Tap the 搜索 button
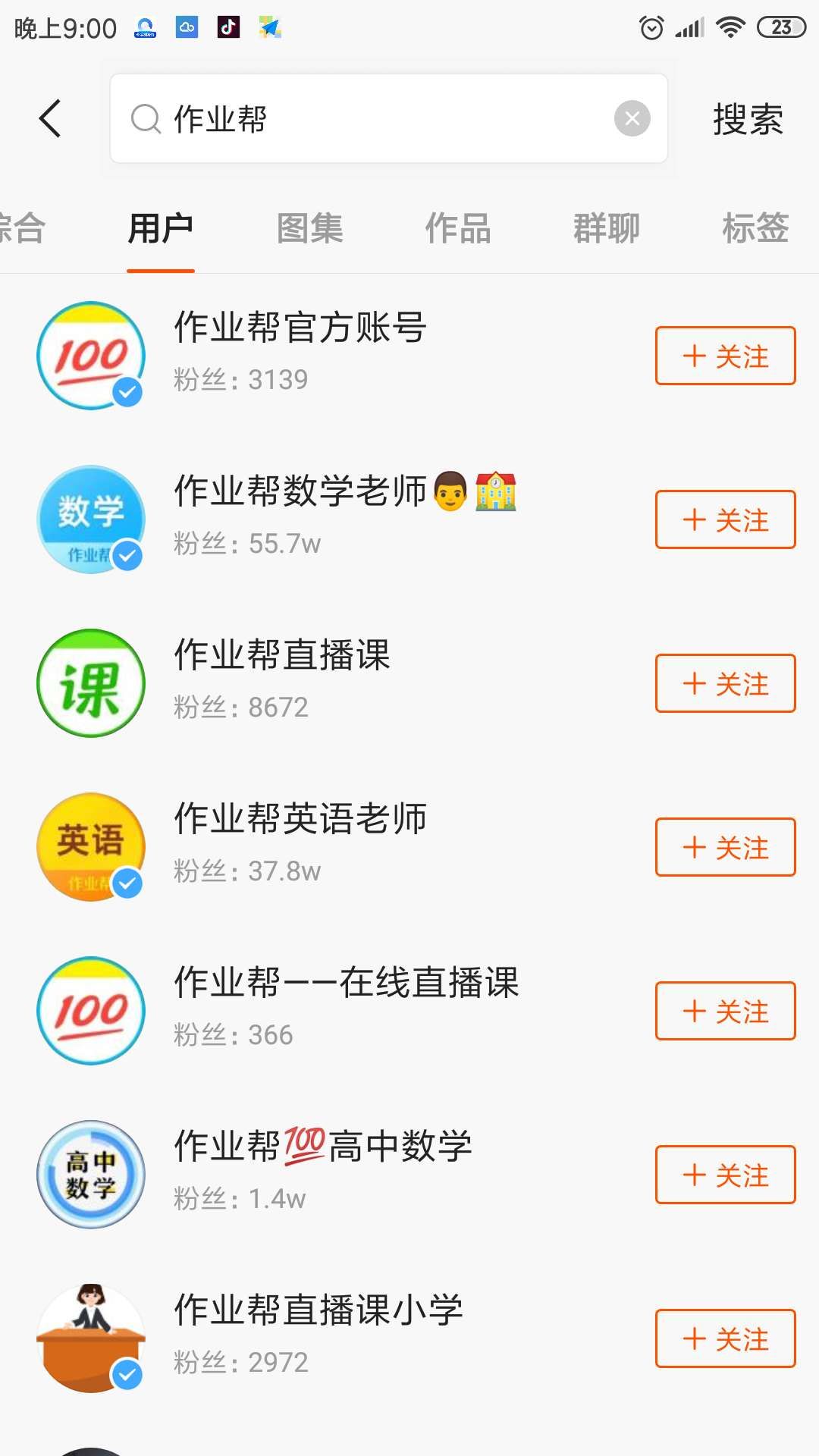 coord(747,119)
